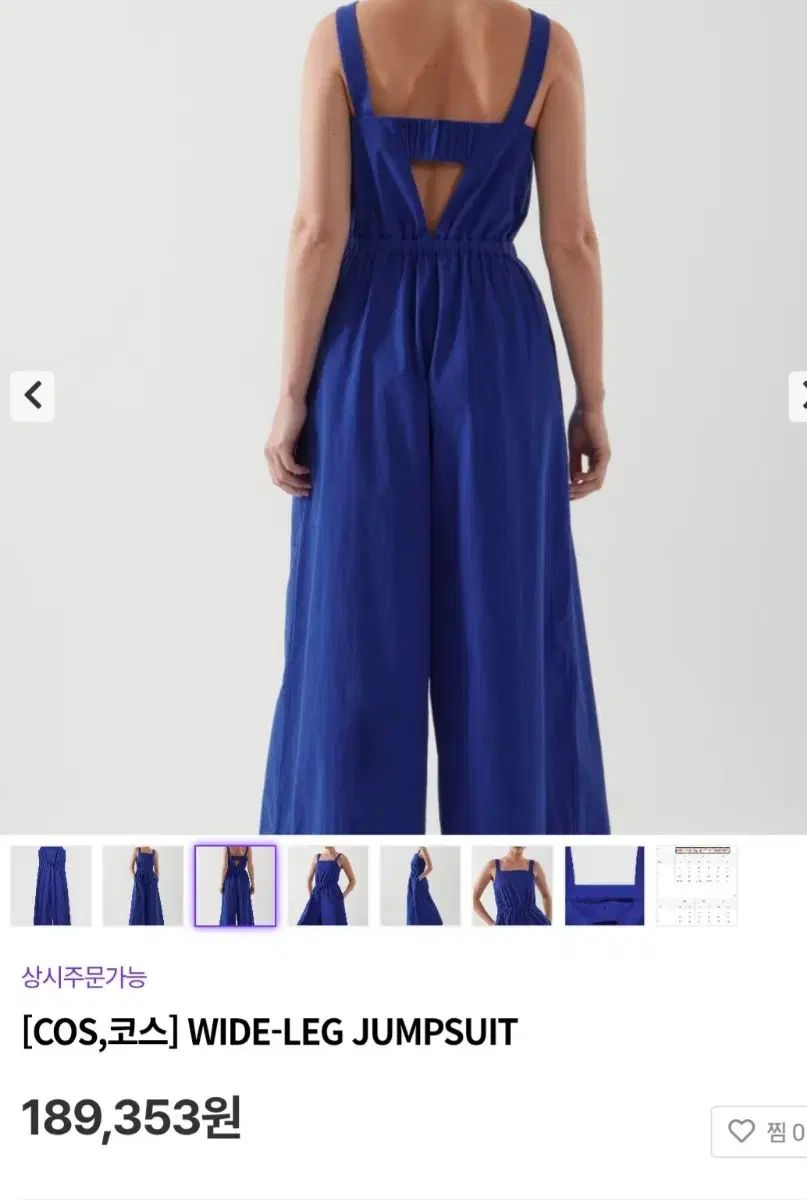Select the fifth side-view thumbnail

420,886
